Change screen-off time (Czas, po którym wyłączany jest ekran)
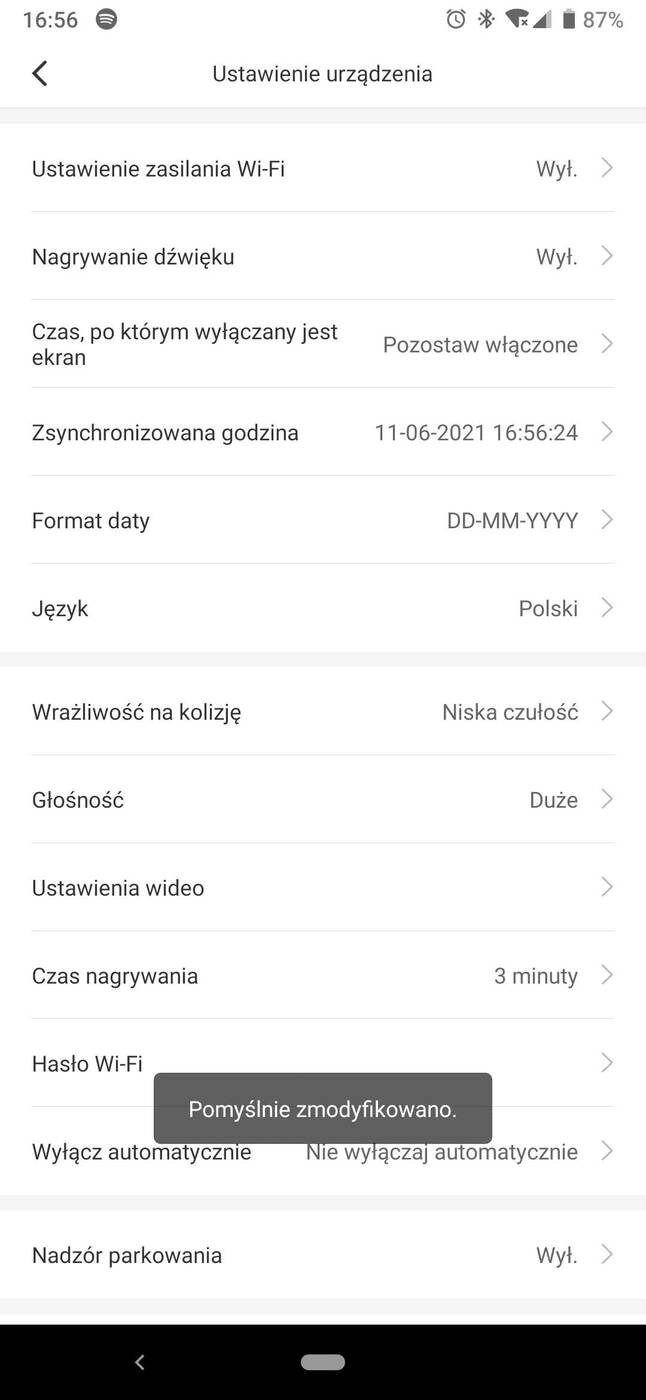The width and height of the screenshot is (646, 1400). [322, 344]
